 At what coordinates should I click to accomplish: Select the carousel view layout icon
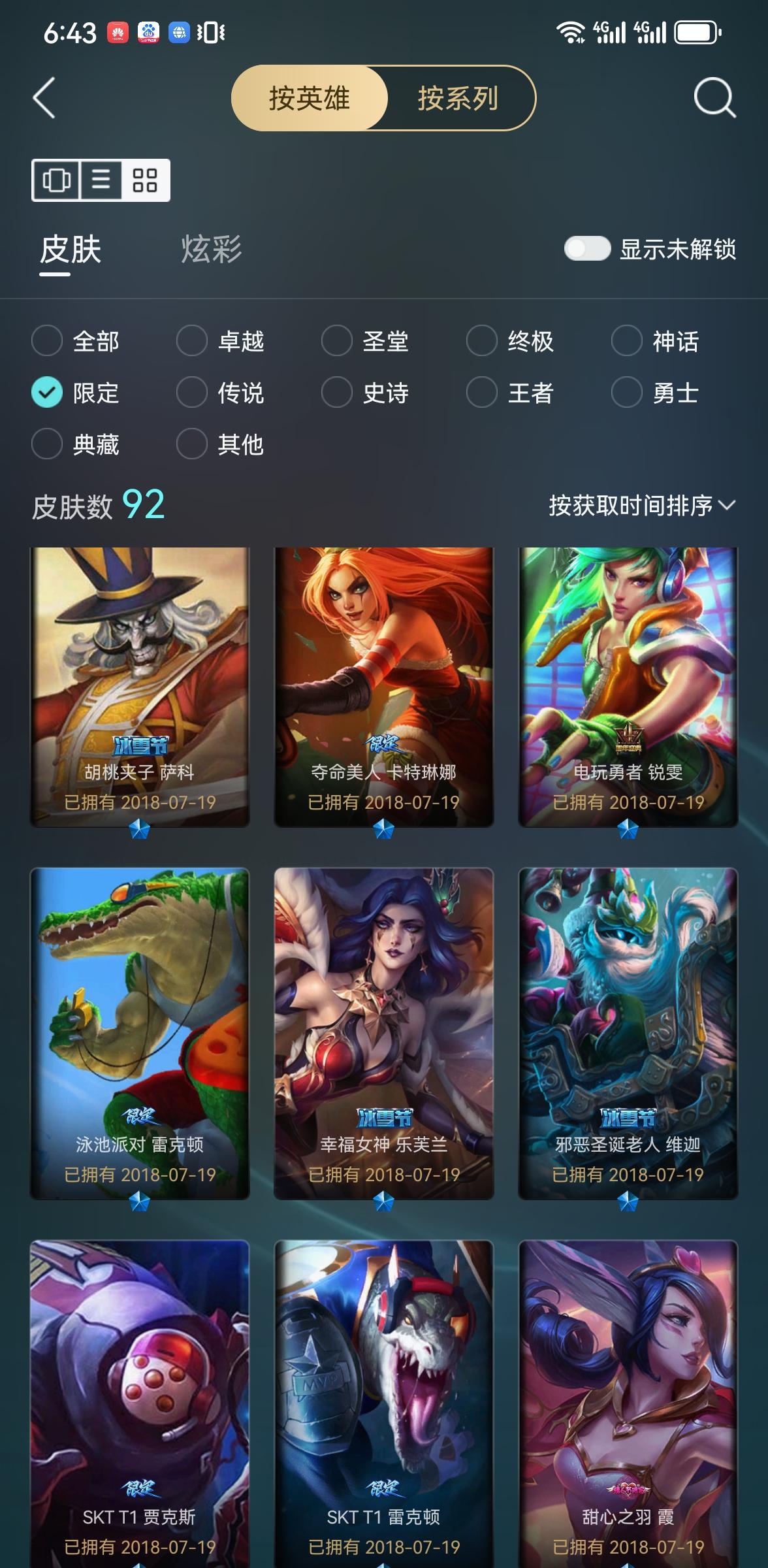tap(57, 180)
